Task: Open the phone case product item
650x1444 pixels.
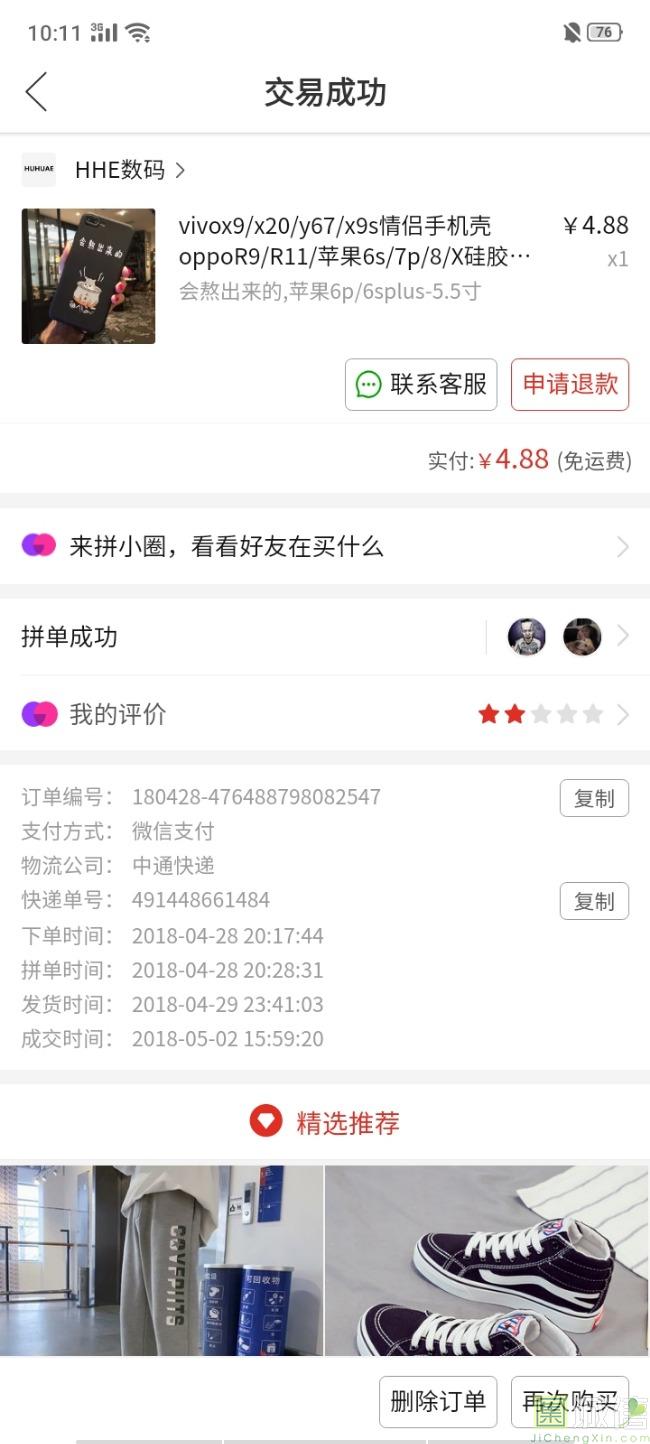Action: click(x=325, y=275)
